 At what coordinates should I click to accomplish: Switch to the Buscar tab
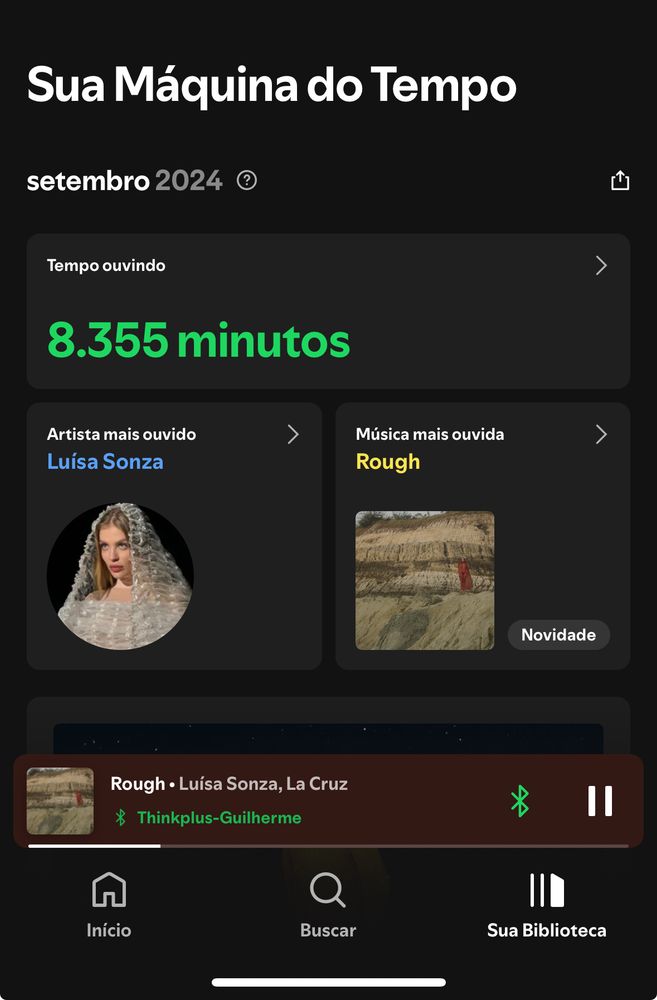point(328,906)
